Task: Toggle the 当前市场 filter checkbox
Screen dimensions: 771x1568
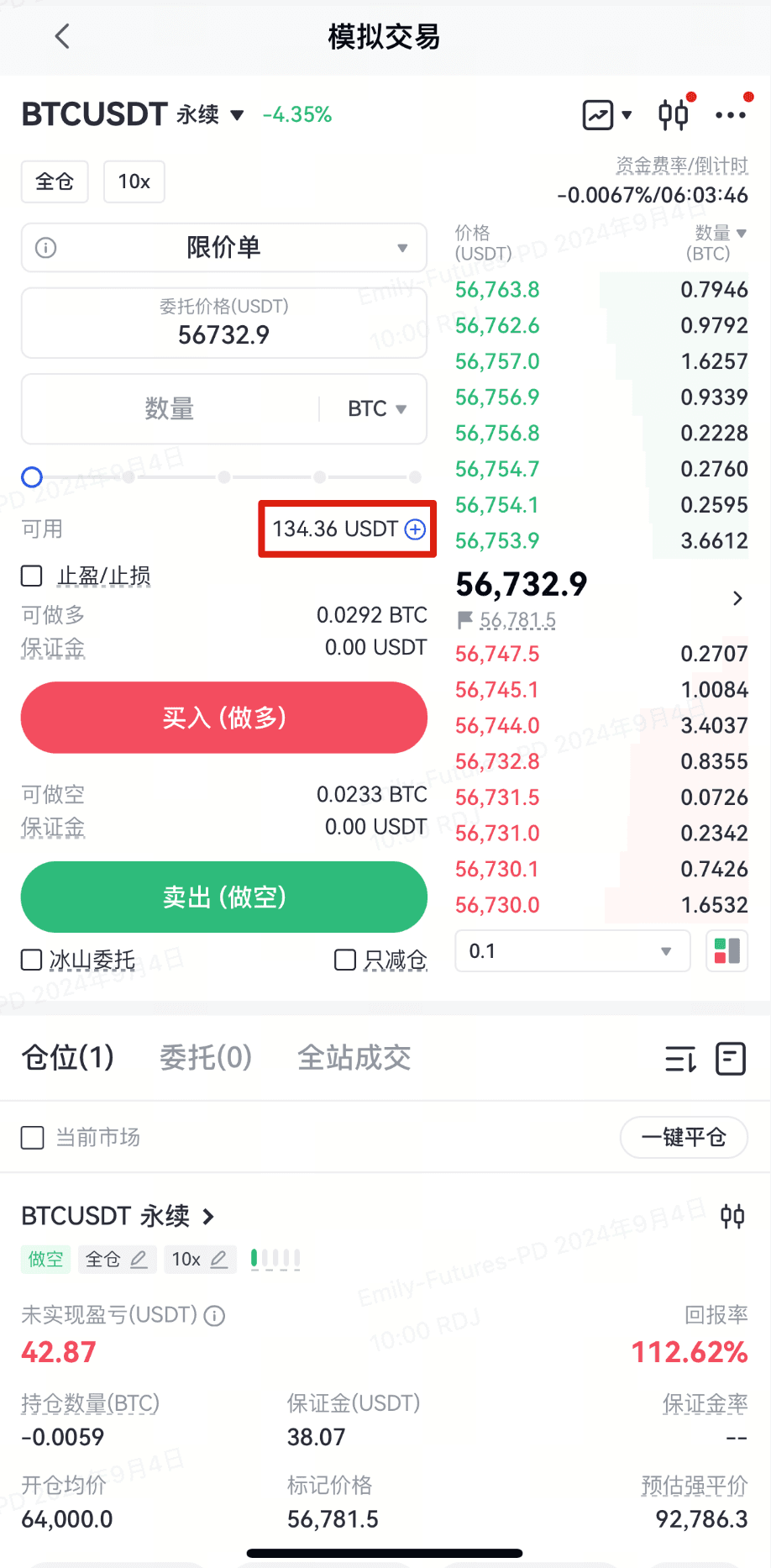Action: click(x=33, y=1138)
